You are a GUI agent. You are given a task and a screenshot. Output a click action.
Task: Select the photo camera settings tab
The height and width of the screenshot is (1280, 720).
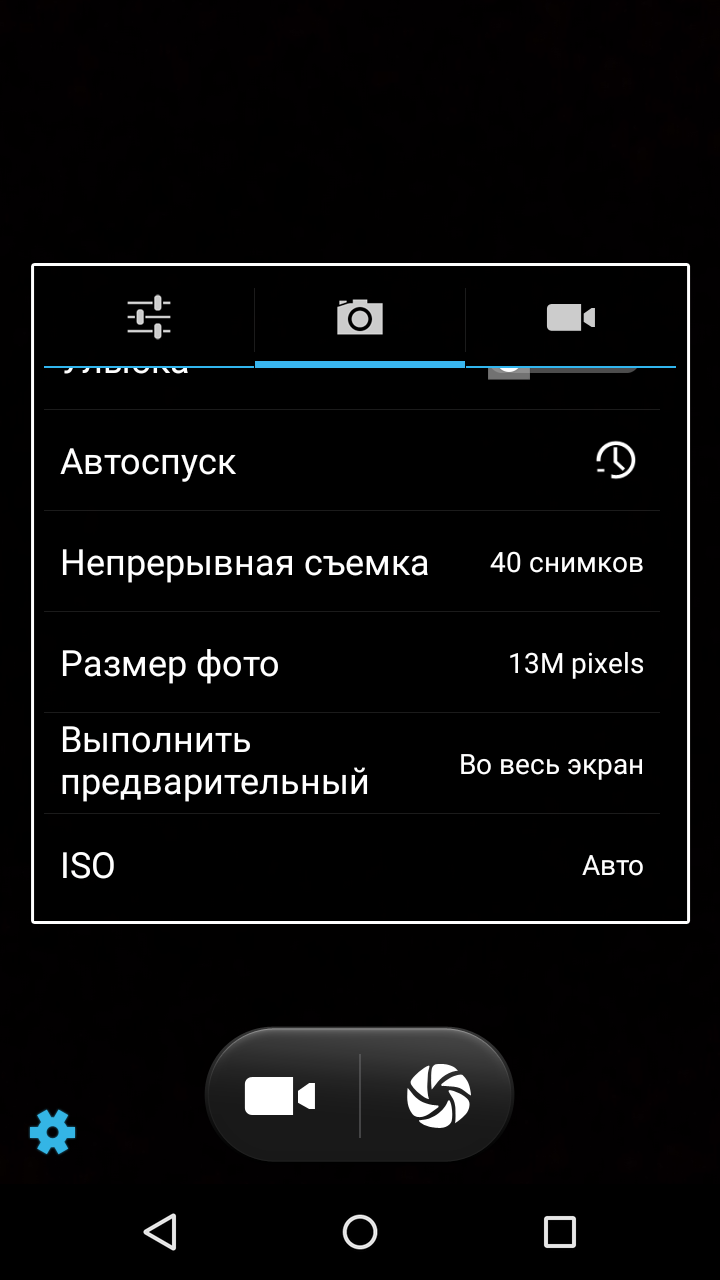360,317
